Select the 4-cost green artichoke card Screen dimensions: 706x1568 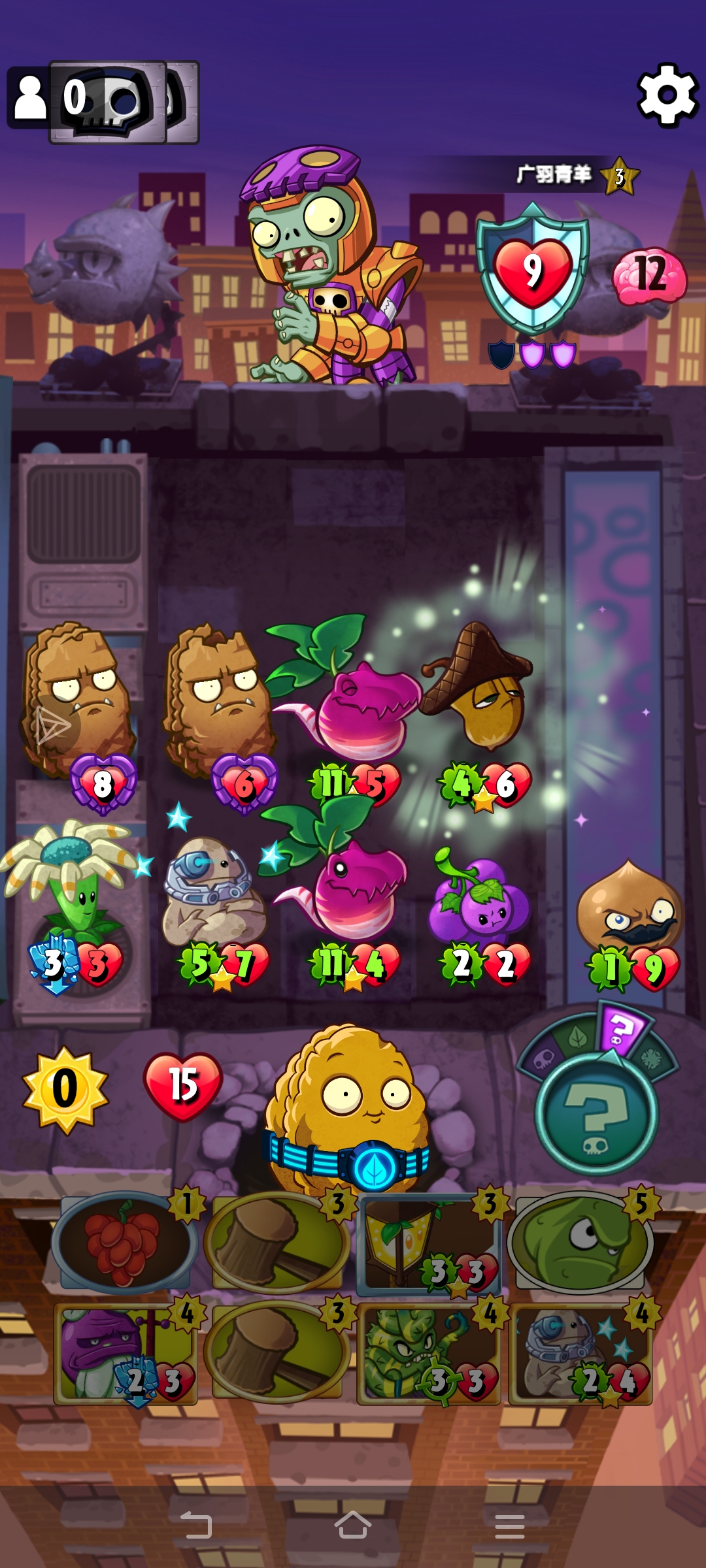(428, 1352)
